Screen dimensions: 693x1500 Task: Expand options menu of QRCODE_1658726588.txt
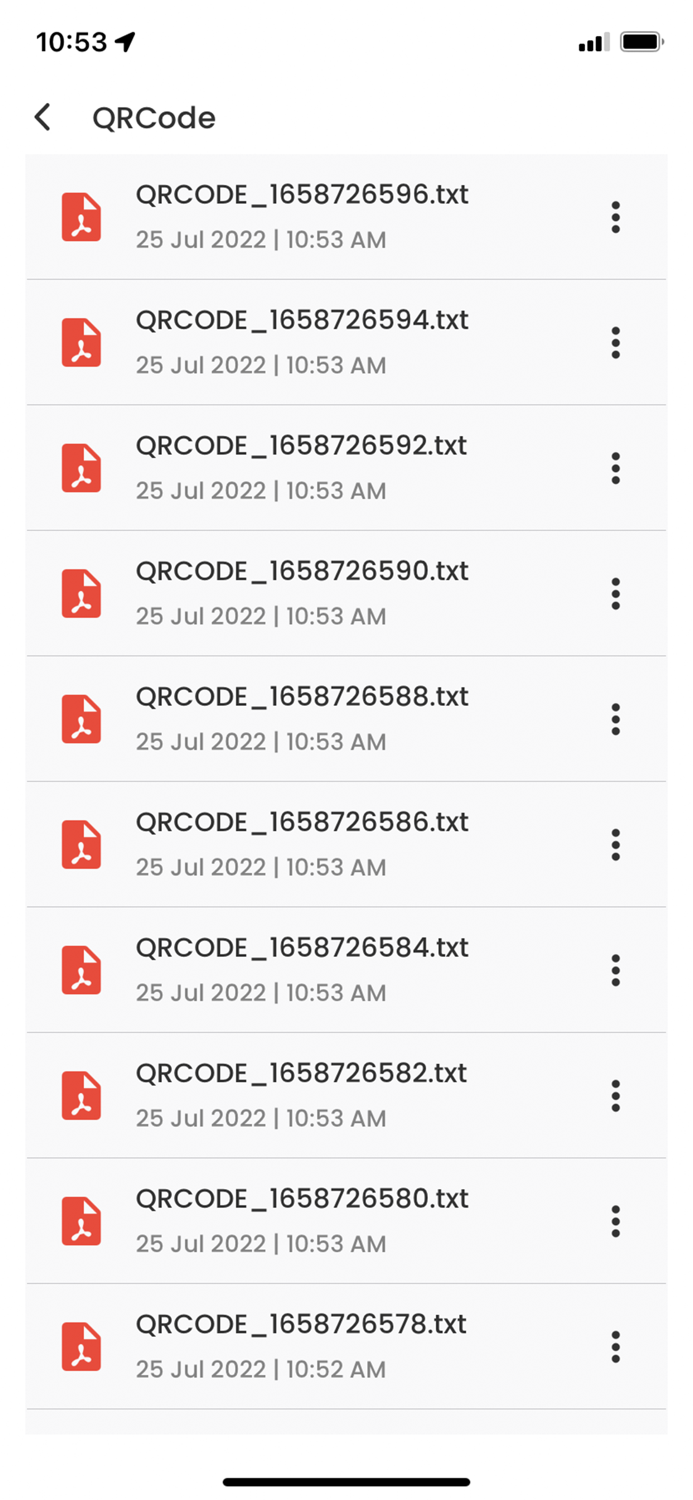point(615,719)
